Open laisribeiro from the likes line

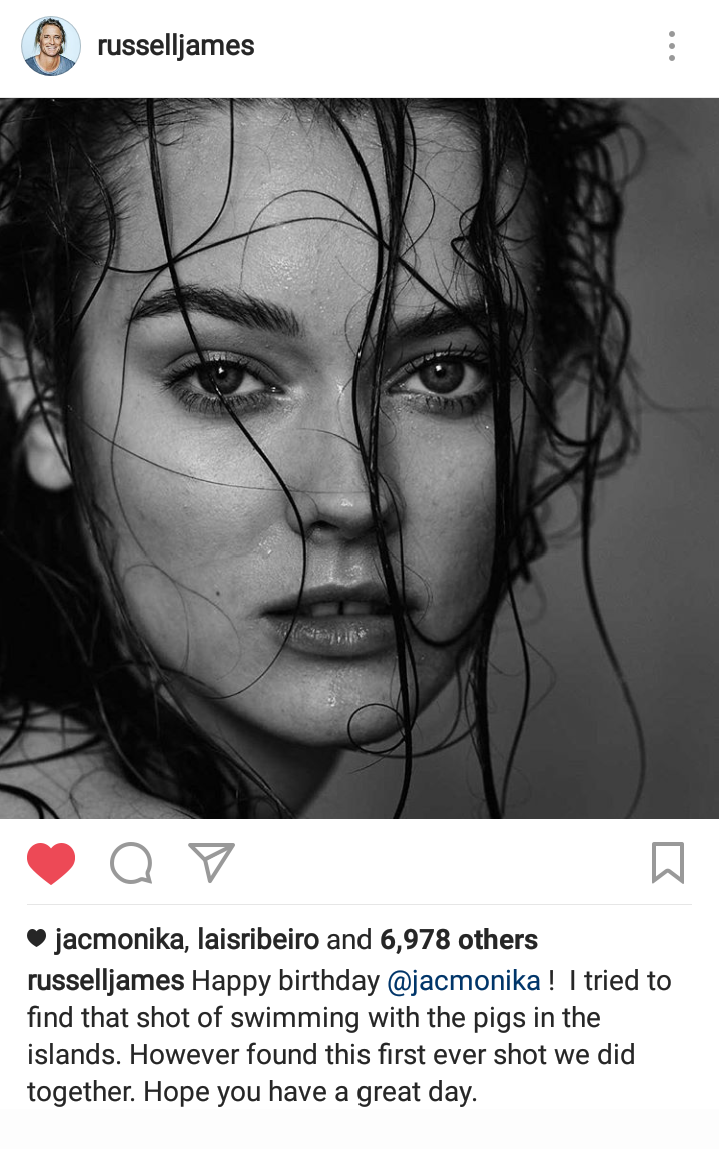(x=258, y=940)
